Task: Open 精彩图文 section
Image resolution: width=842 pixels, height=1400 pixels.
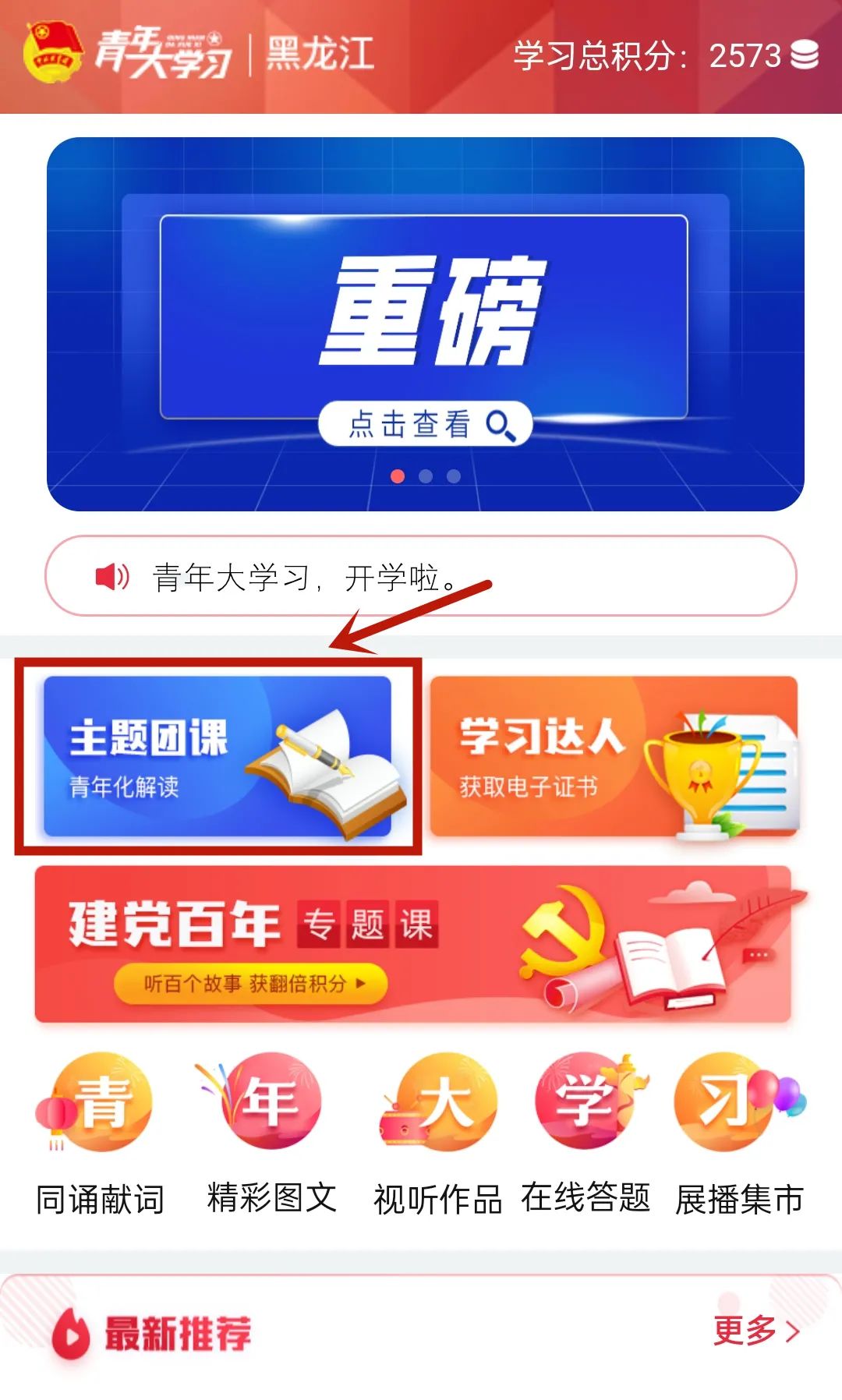Action: pos(271,1132)
